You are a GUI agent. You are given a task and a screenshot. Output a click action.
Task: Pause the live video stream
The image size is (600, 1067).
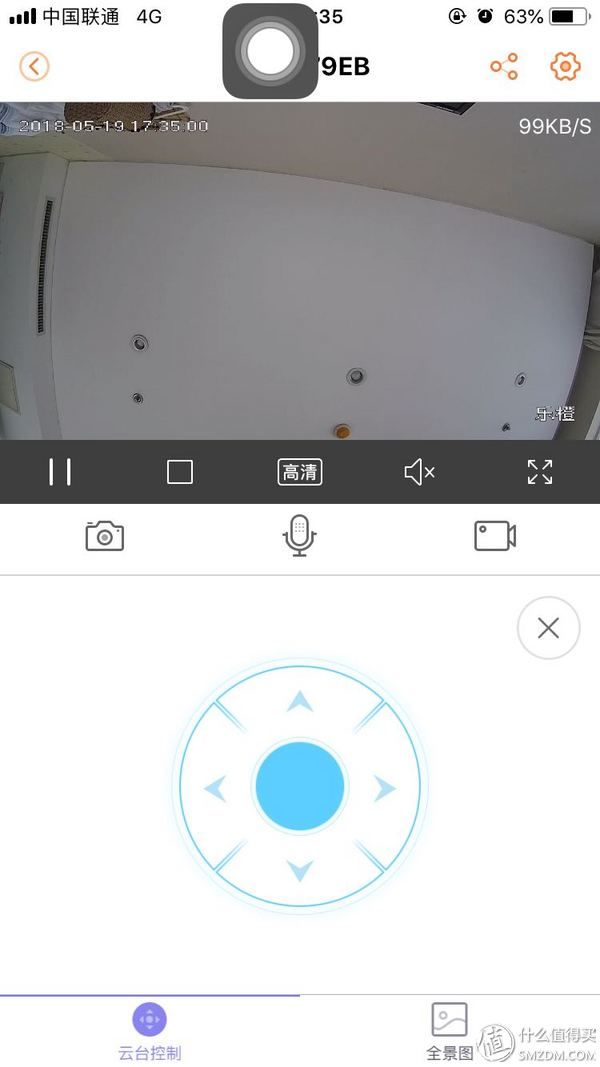click(x=60, y=472)
